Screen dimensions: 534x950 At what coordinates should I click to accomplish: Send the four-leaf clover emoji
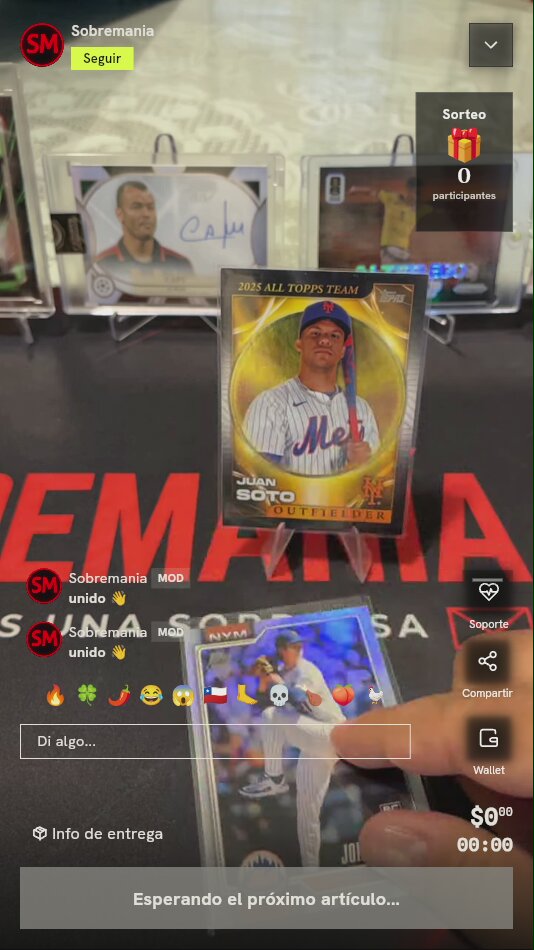pyautogui.click(x=87, y=695)
